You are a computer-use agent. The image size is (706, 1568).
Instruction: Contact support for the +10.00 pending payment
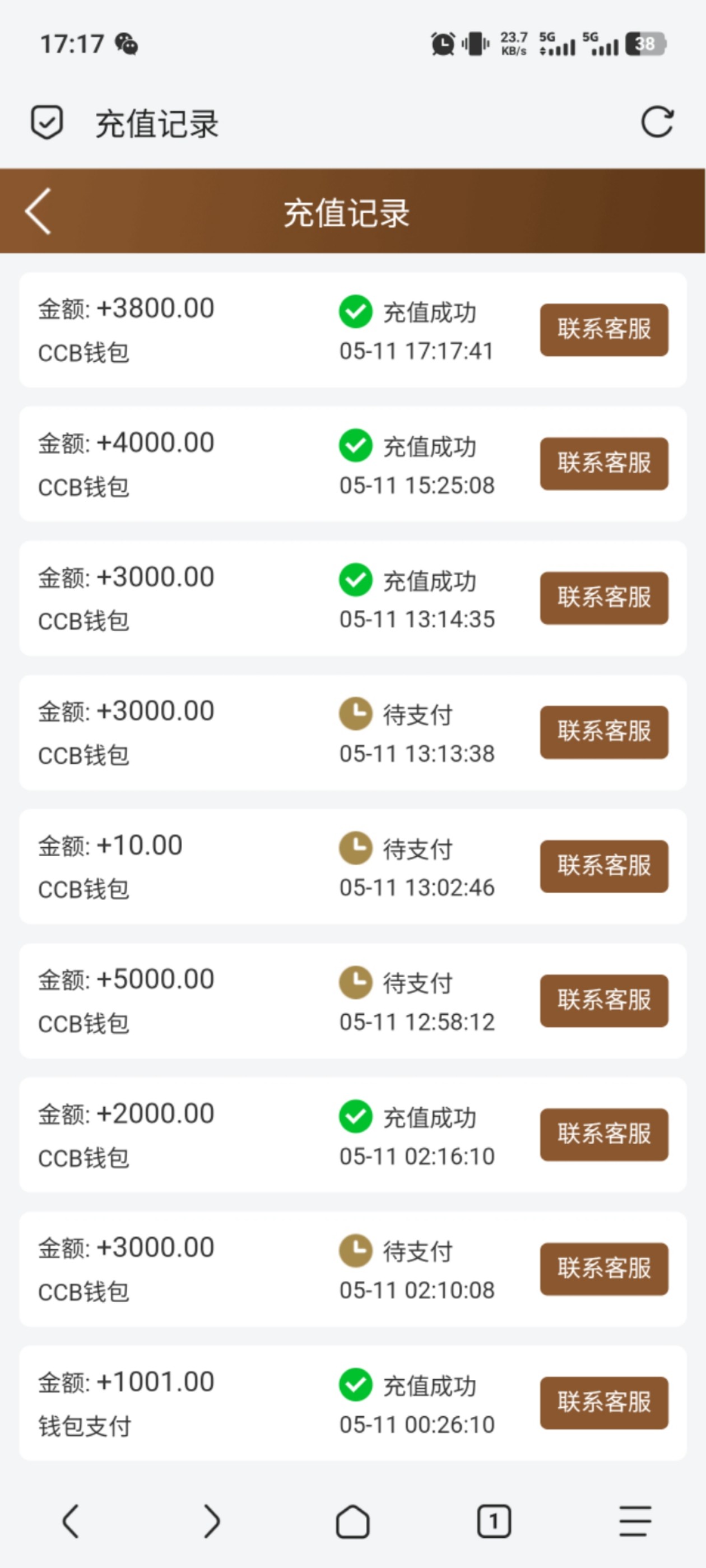(x=603, y=866)
